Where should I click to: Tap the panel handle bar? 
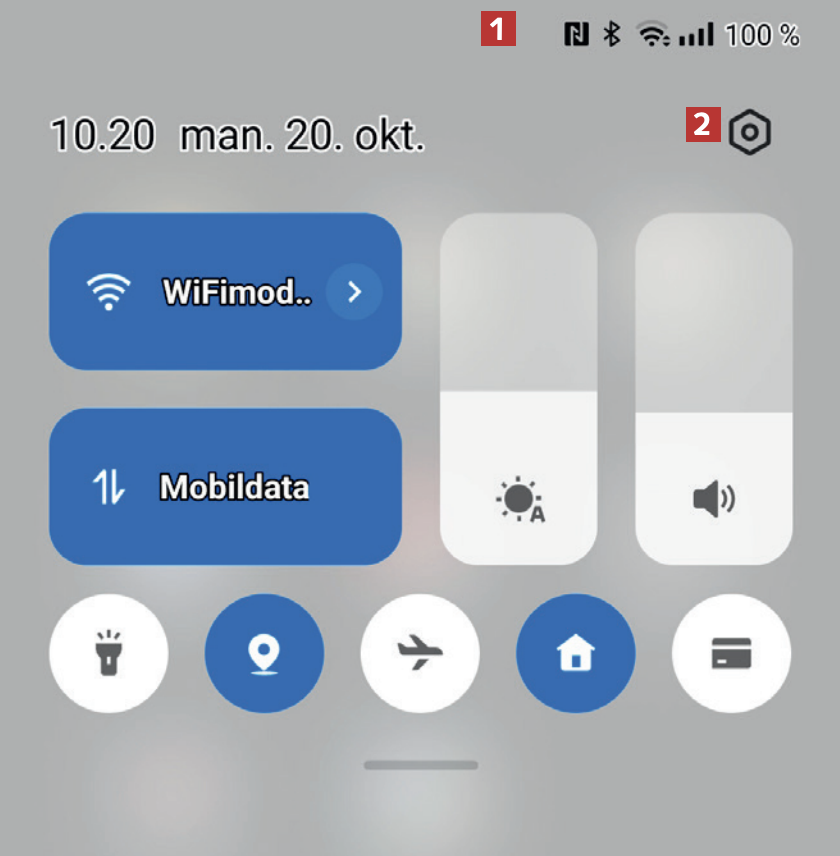click(420, 765)
